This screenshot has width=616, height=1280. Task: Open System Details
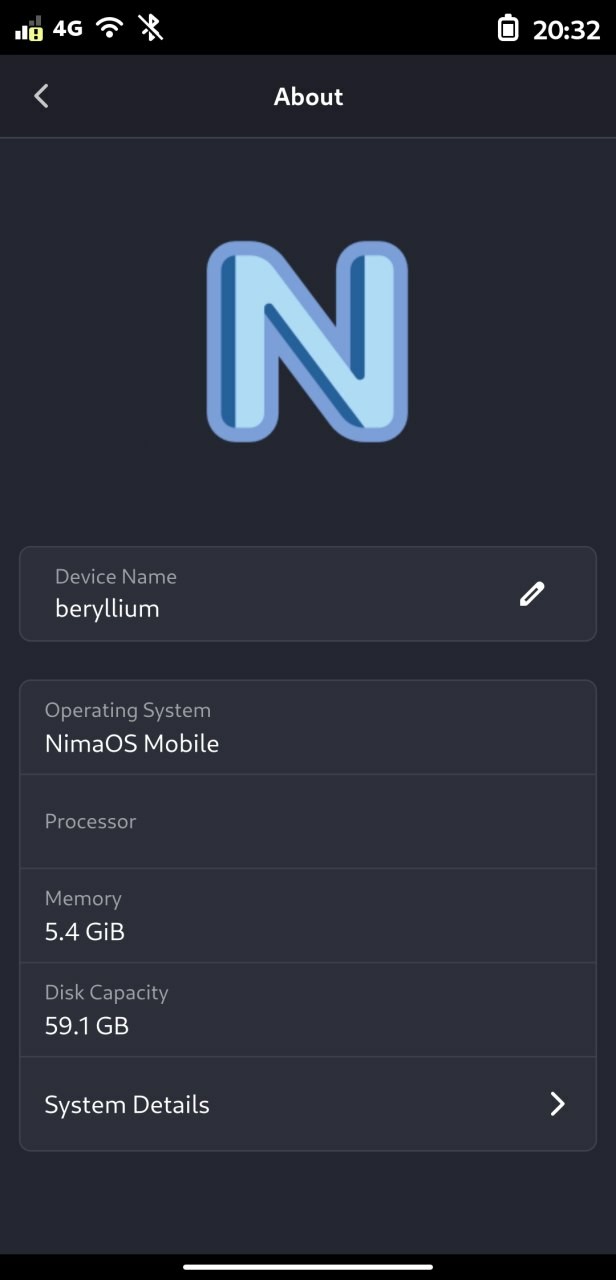(308, 1104)
